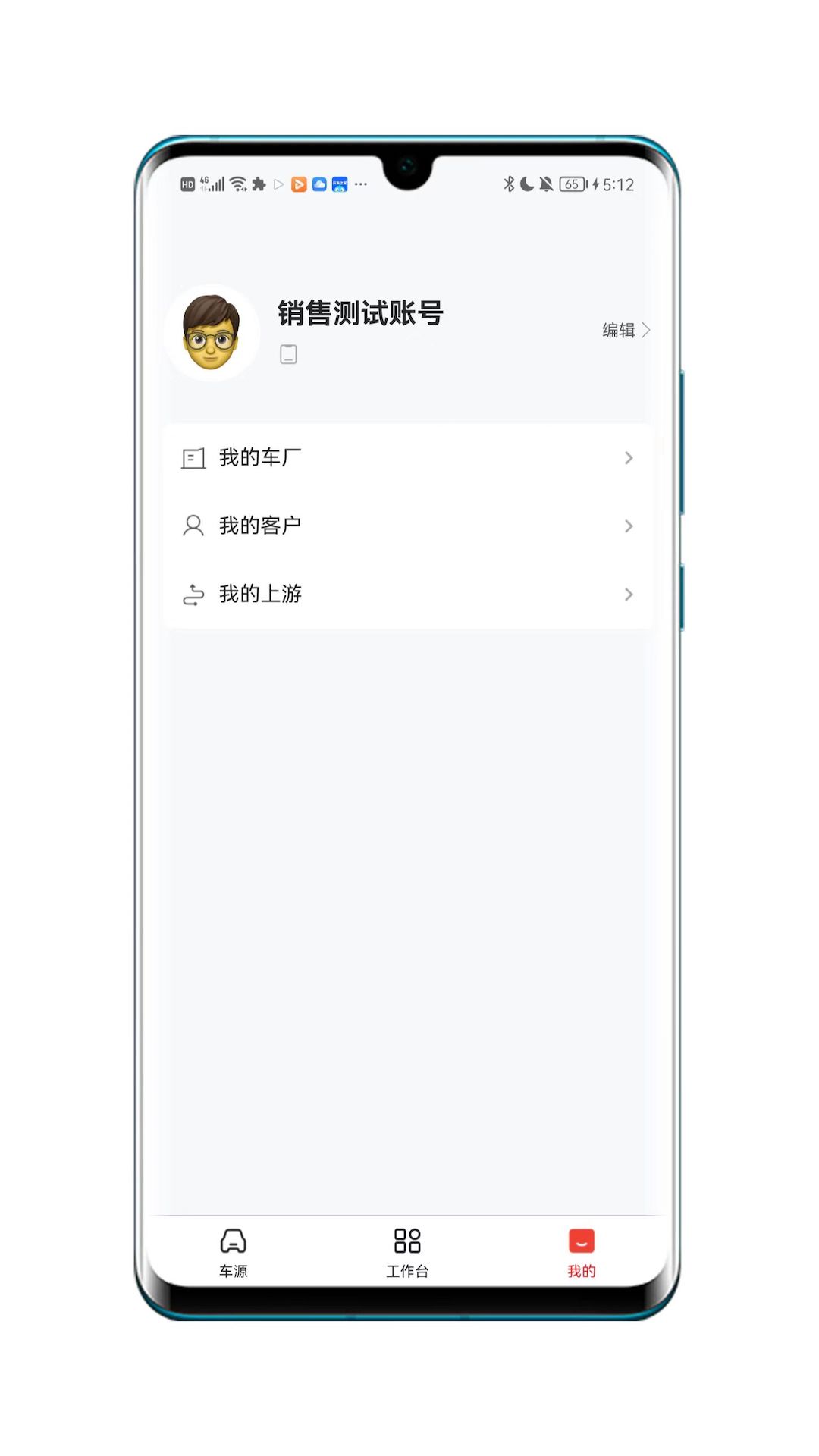Switch to the 工作台 tab
Screen dimensions: 819x1456
407,1253
